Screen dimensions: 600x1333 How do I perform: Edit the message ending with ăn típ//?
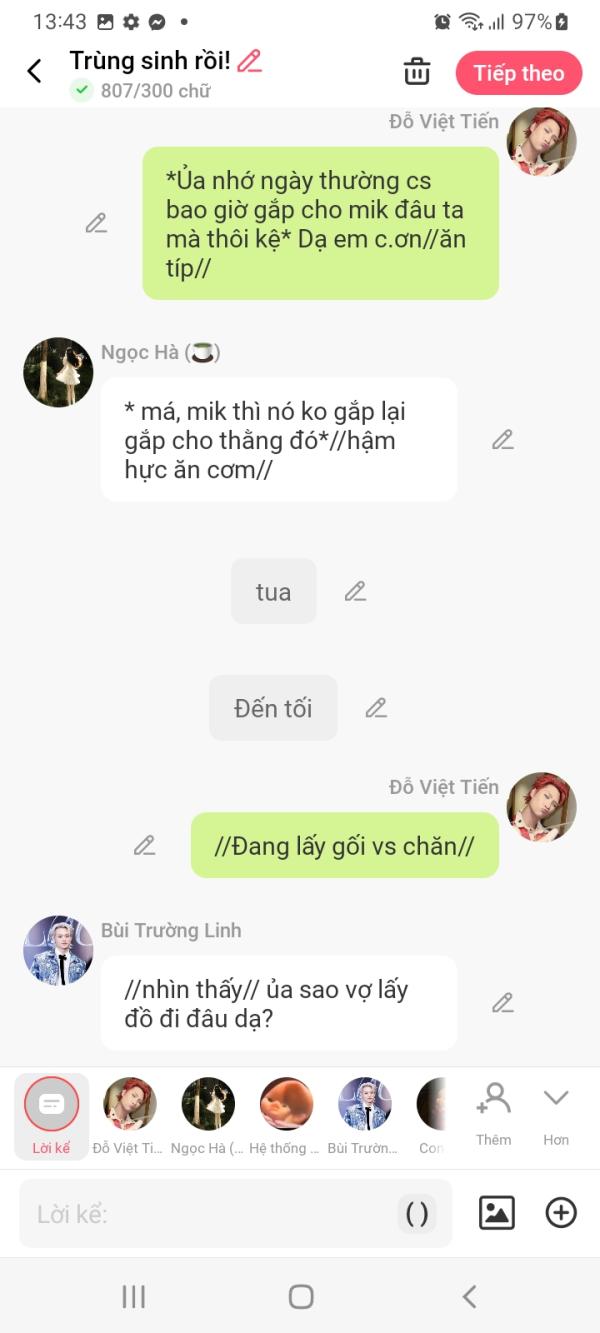[96, 223]
